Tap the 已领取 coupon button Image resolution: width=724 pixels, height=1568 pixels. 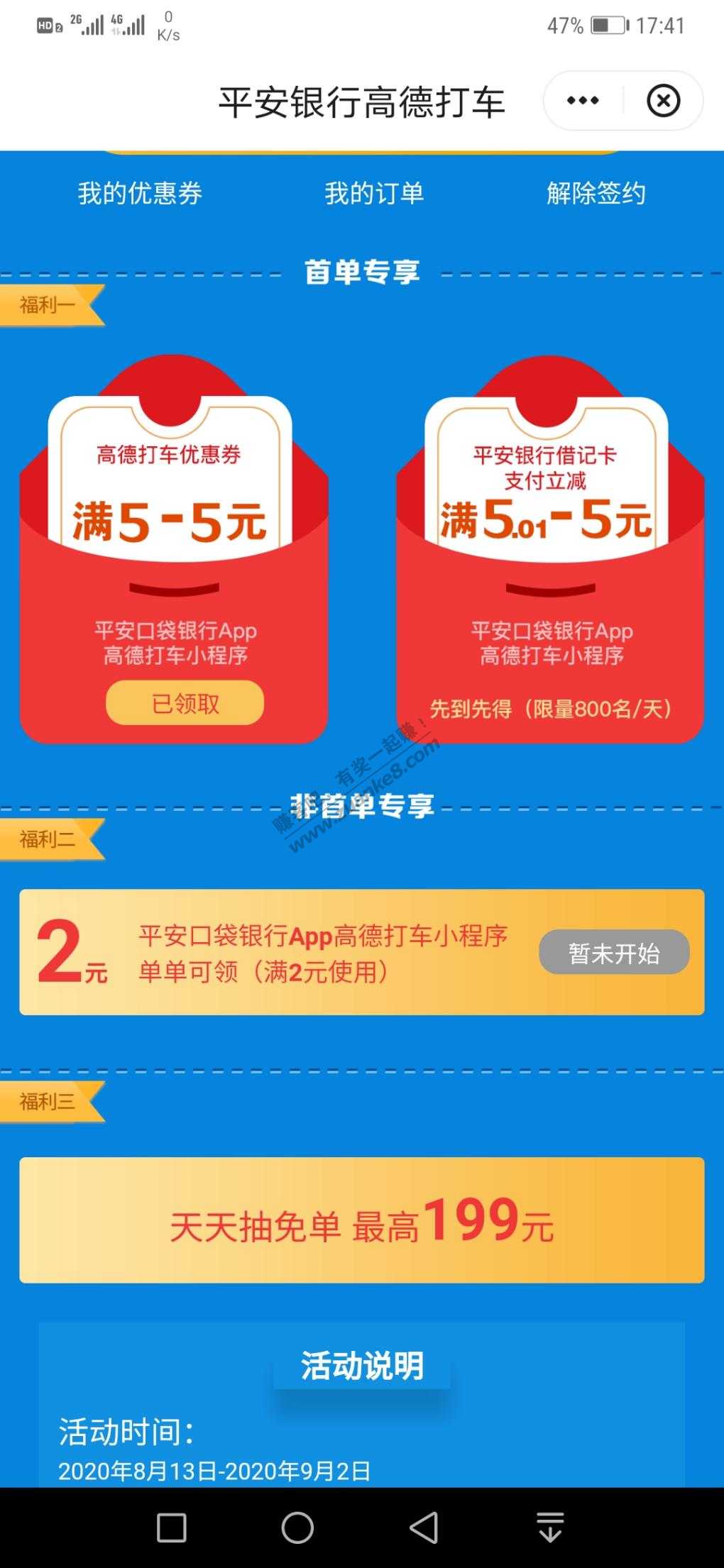click(x=185, y=703)
